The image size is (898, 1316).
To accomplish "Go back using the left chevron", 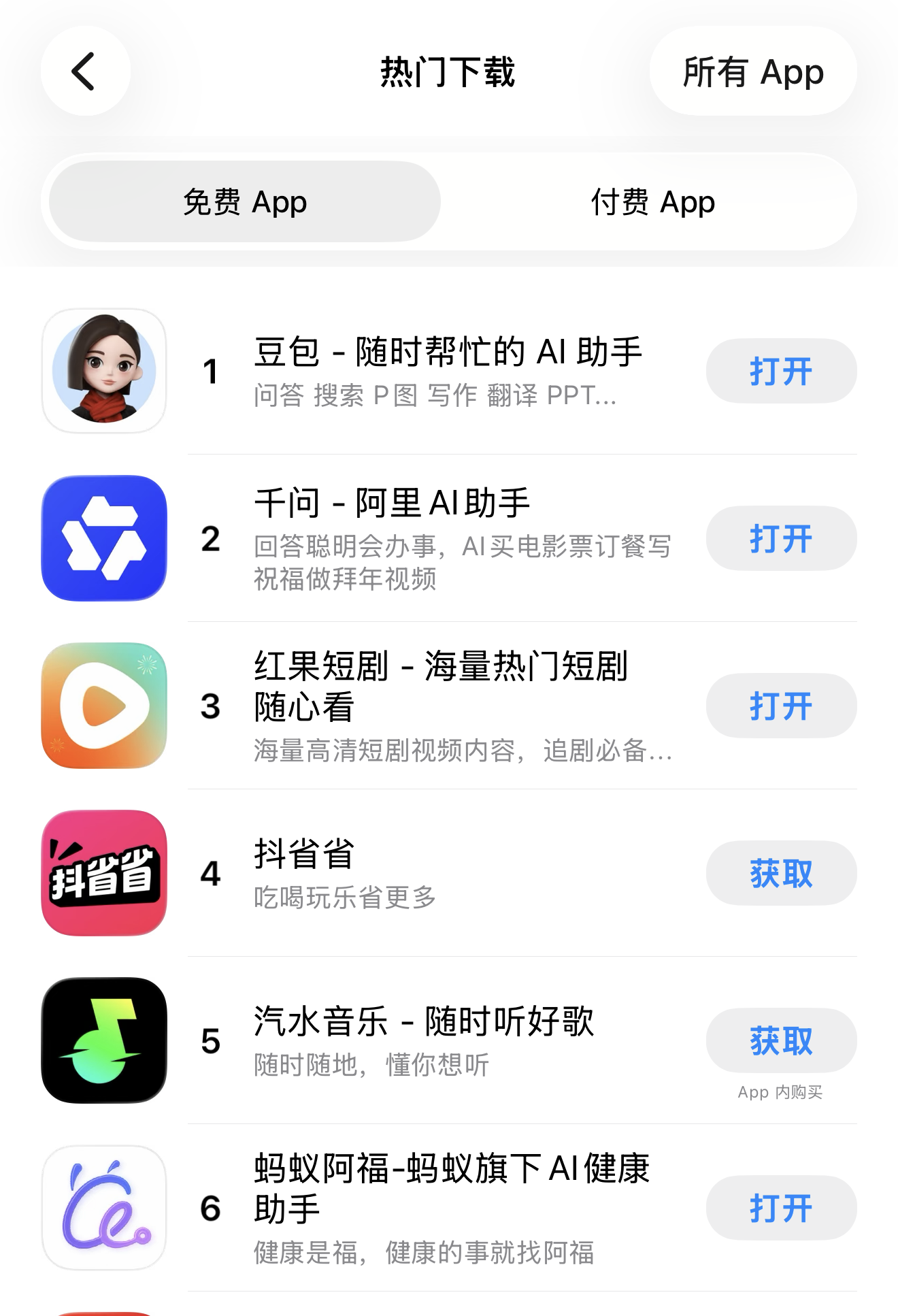I will click(x=83, y=71).
